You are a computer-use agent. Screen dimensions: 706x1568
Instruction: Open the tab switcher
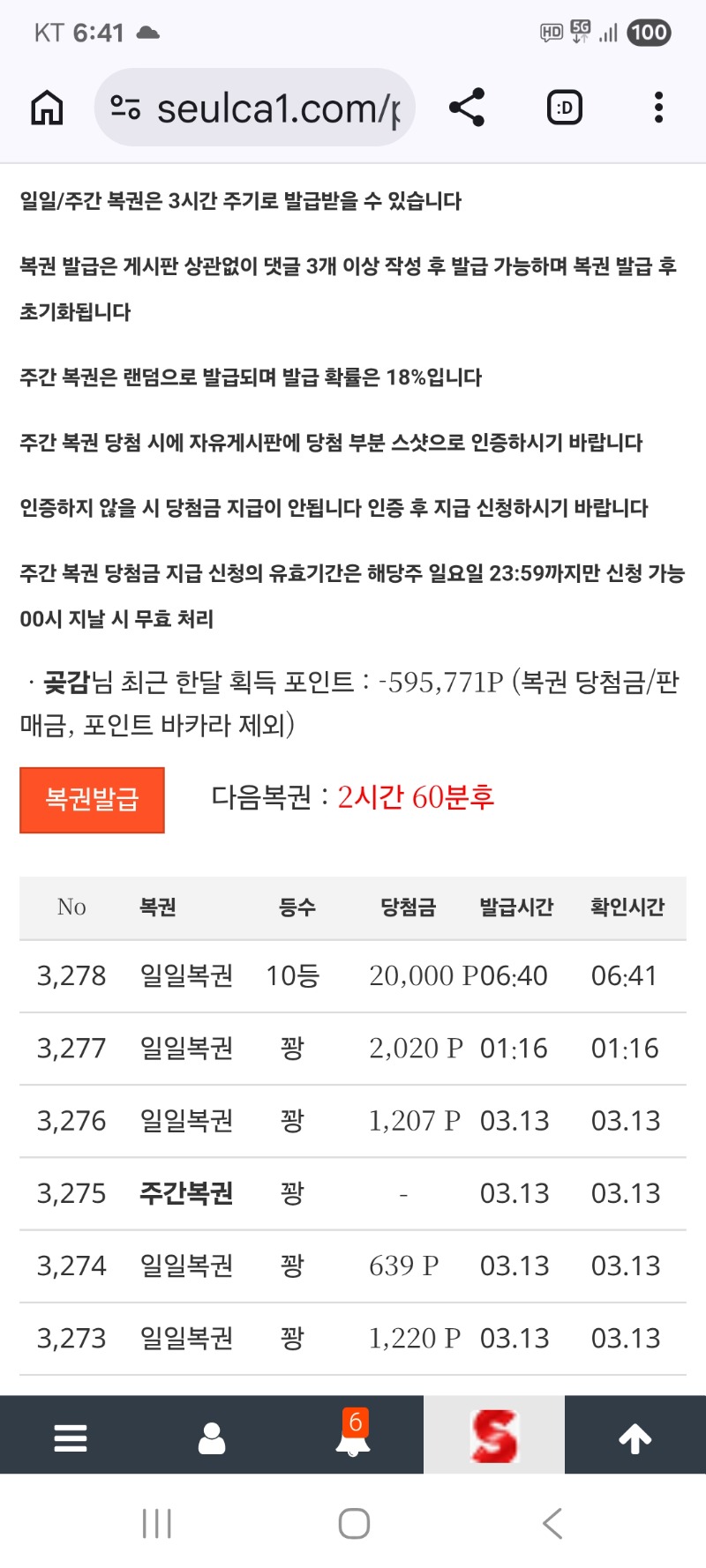[x=565, y=108]
